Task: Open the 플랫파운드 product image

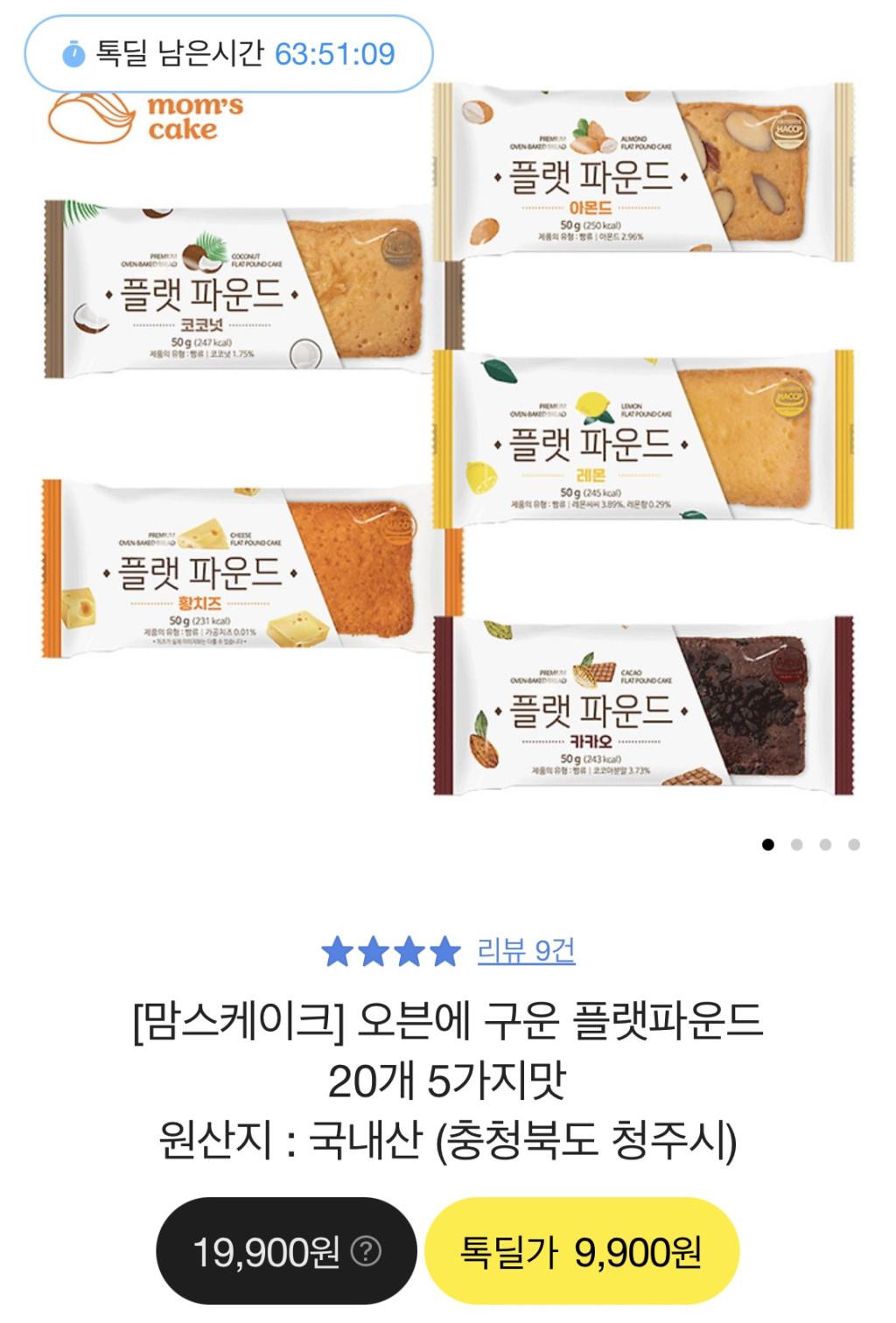Action: point(448,437)
